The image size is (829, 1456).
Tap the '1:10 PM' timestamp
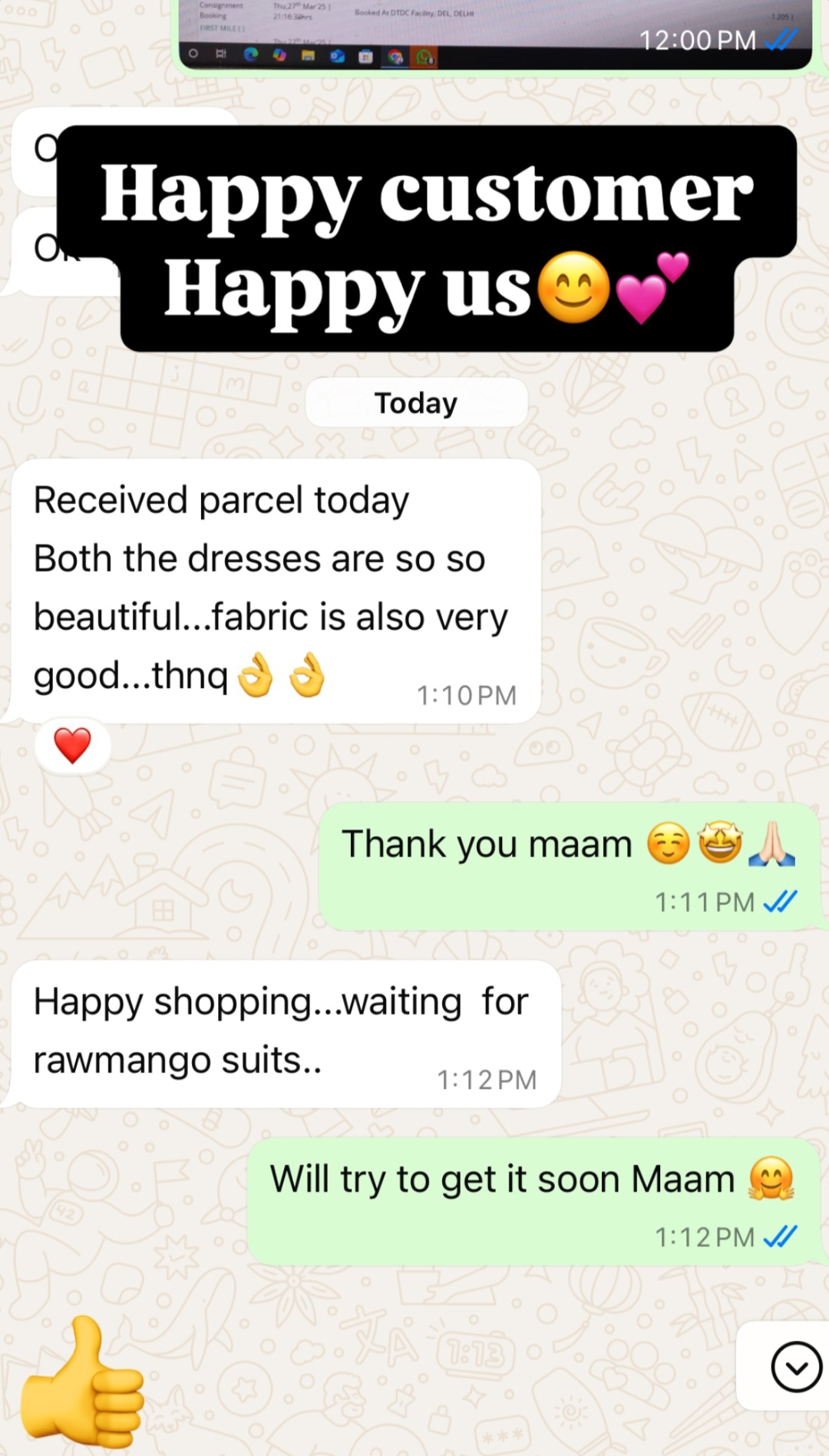[x=467, y=695]
